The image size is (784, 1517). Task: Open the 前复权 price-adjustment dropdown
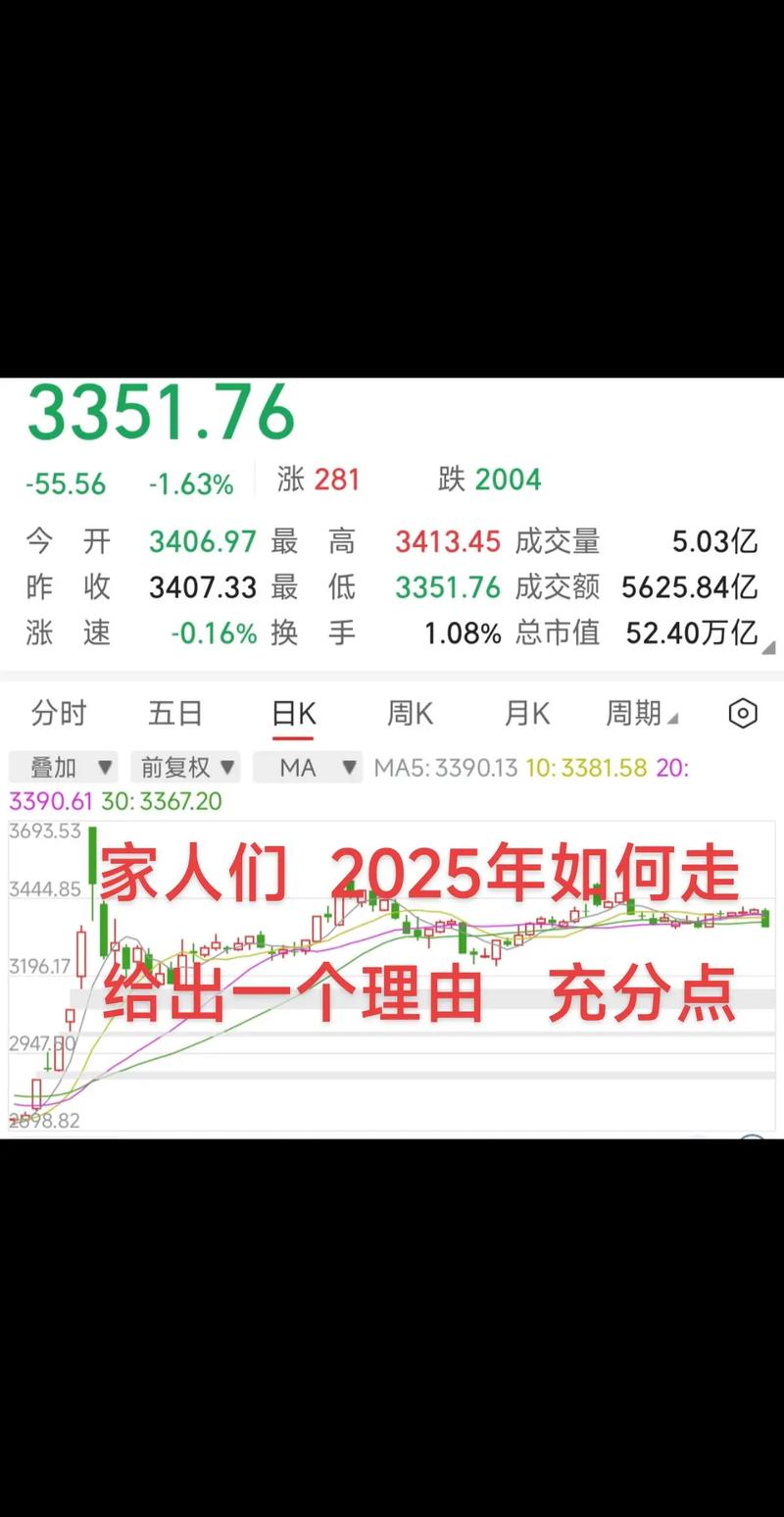coord(185,768)
